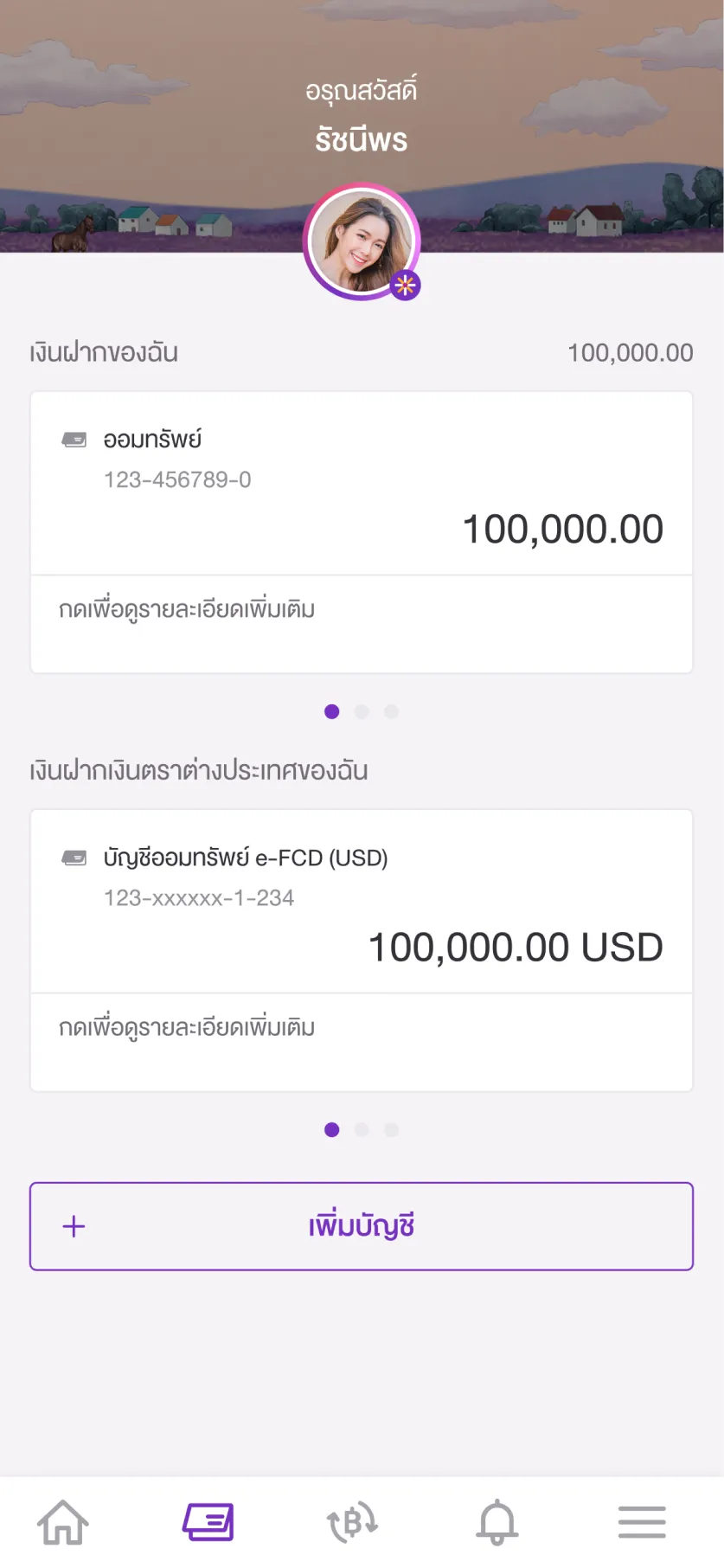This screenshot has width=724, height=1568.
Task: Open the notifications bell
Action: 497,1522
